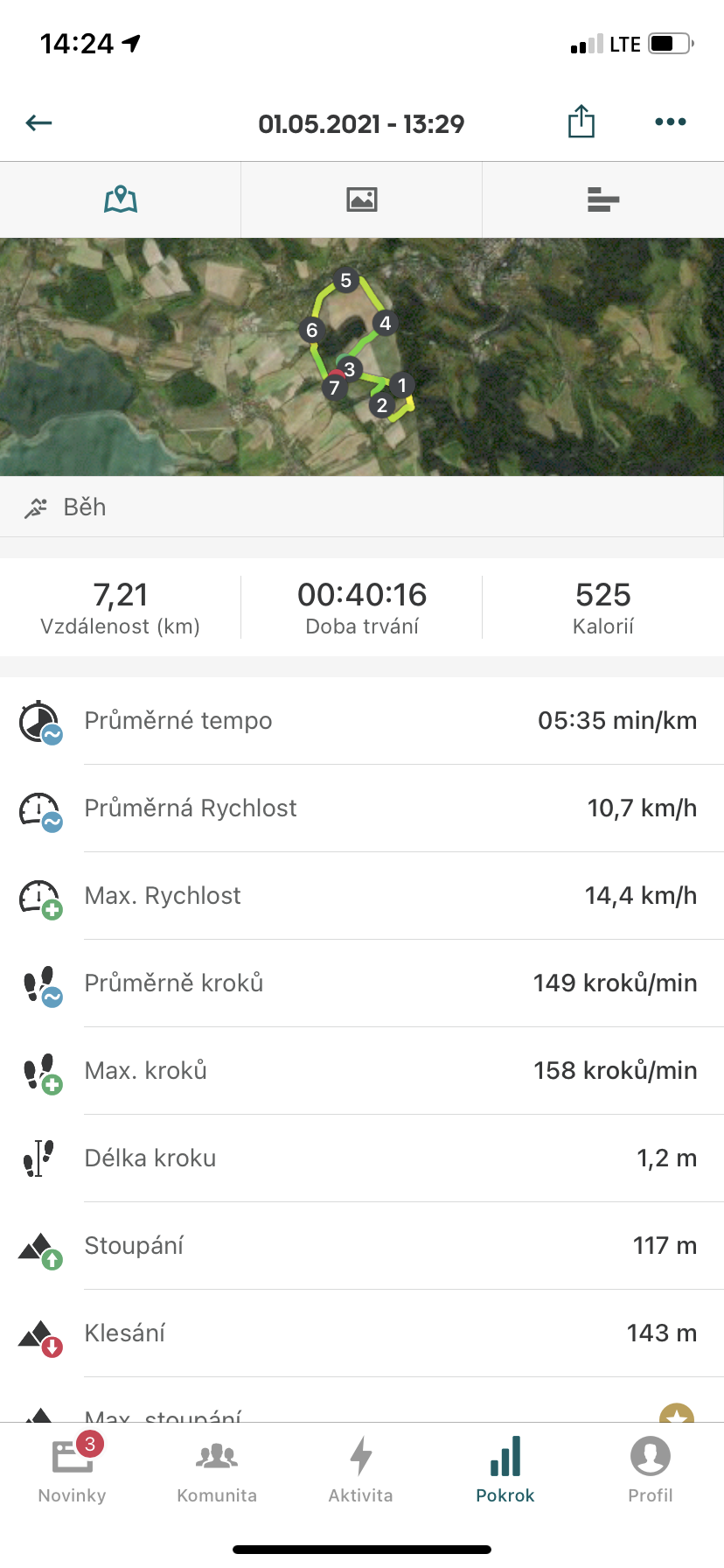Share this run activity
The width and height of the screenshot is (724, 1568).
[581, 122]
